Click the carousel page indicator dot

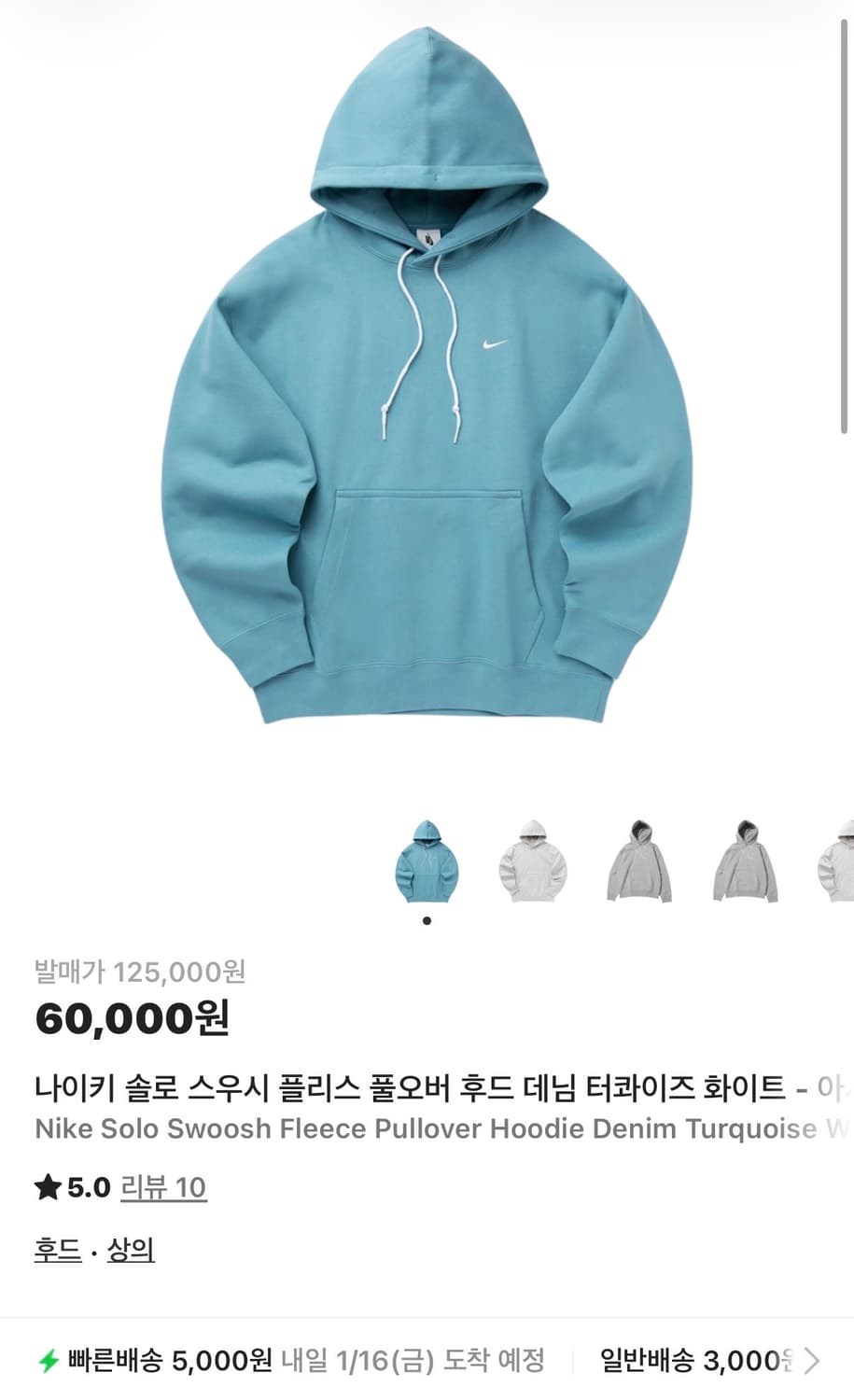click(427, 919)
